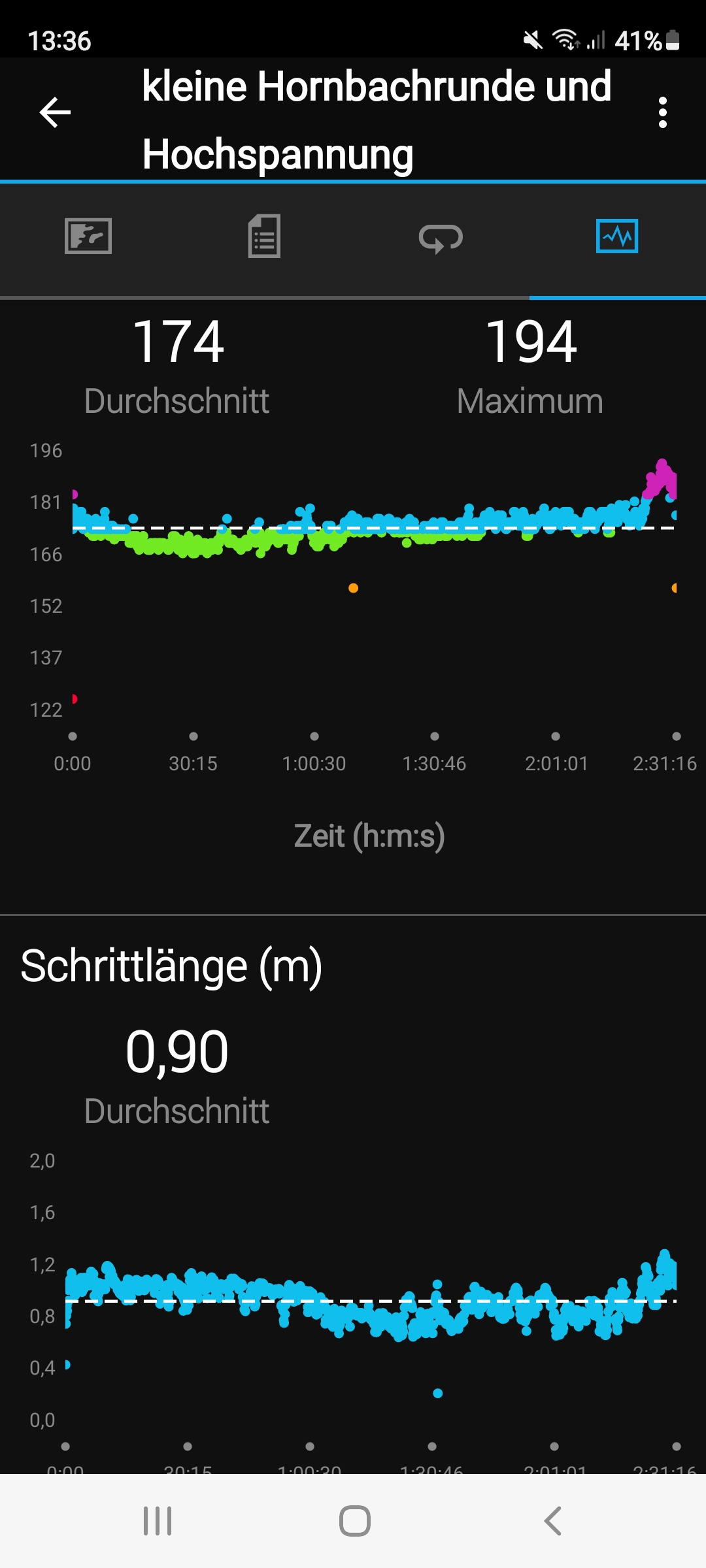This screenshot has width=706, height=1568.
Task: Switch to the stats details tab
Action: [264, 237]
